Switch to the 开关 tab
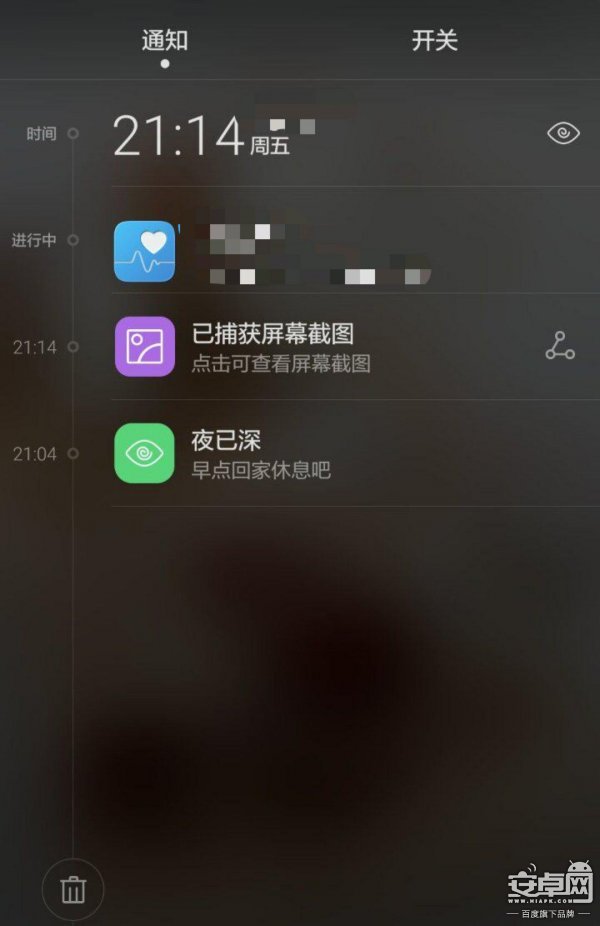This screenshot has width=600, height=926. click(x=434, y=41)
